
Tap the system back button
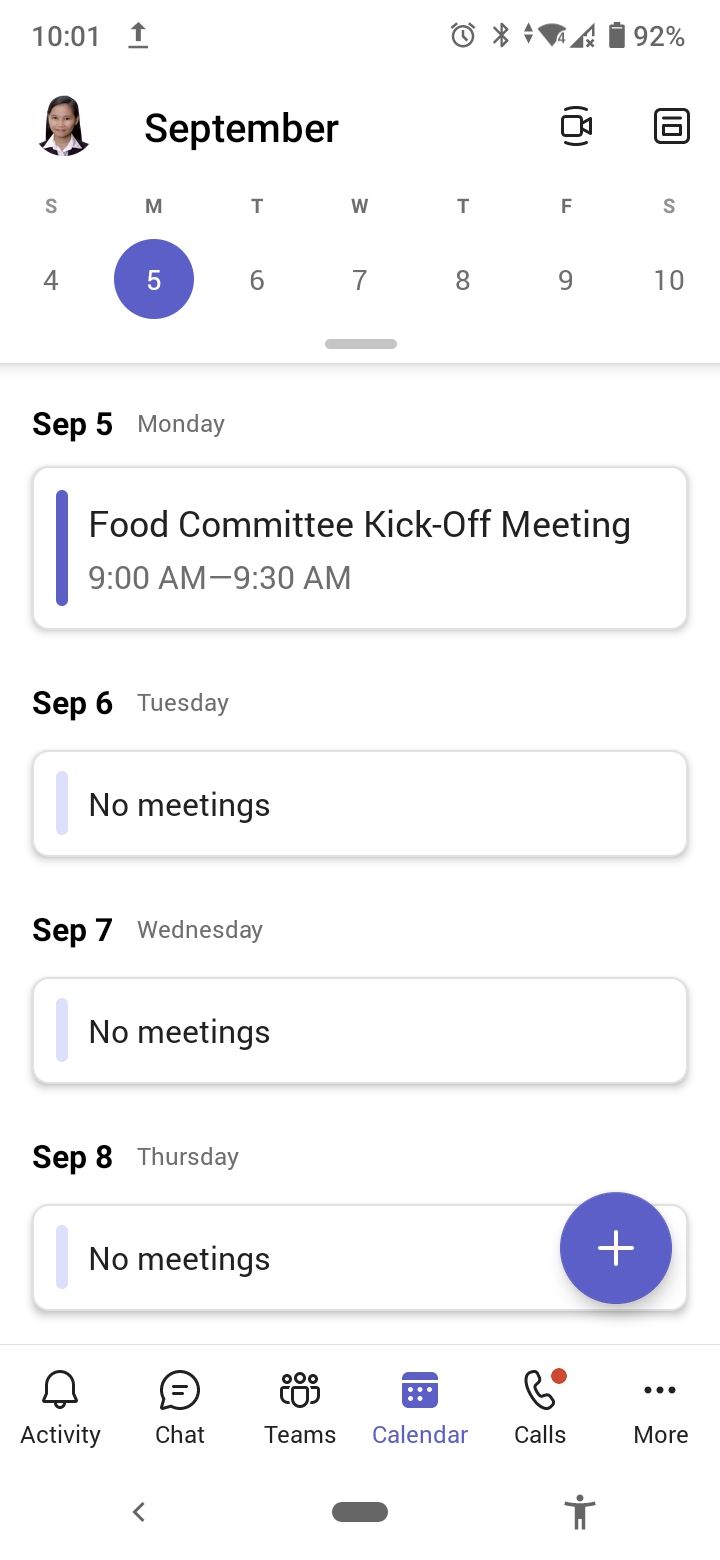pos(139,1512)
